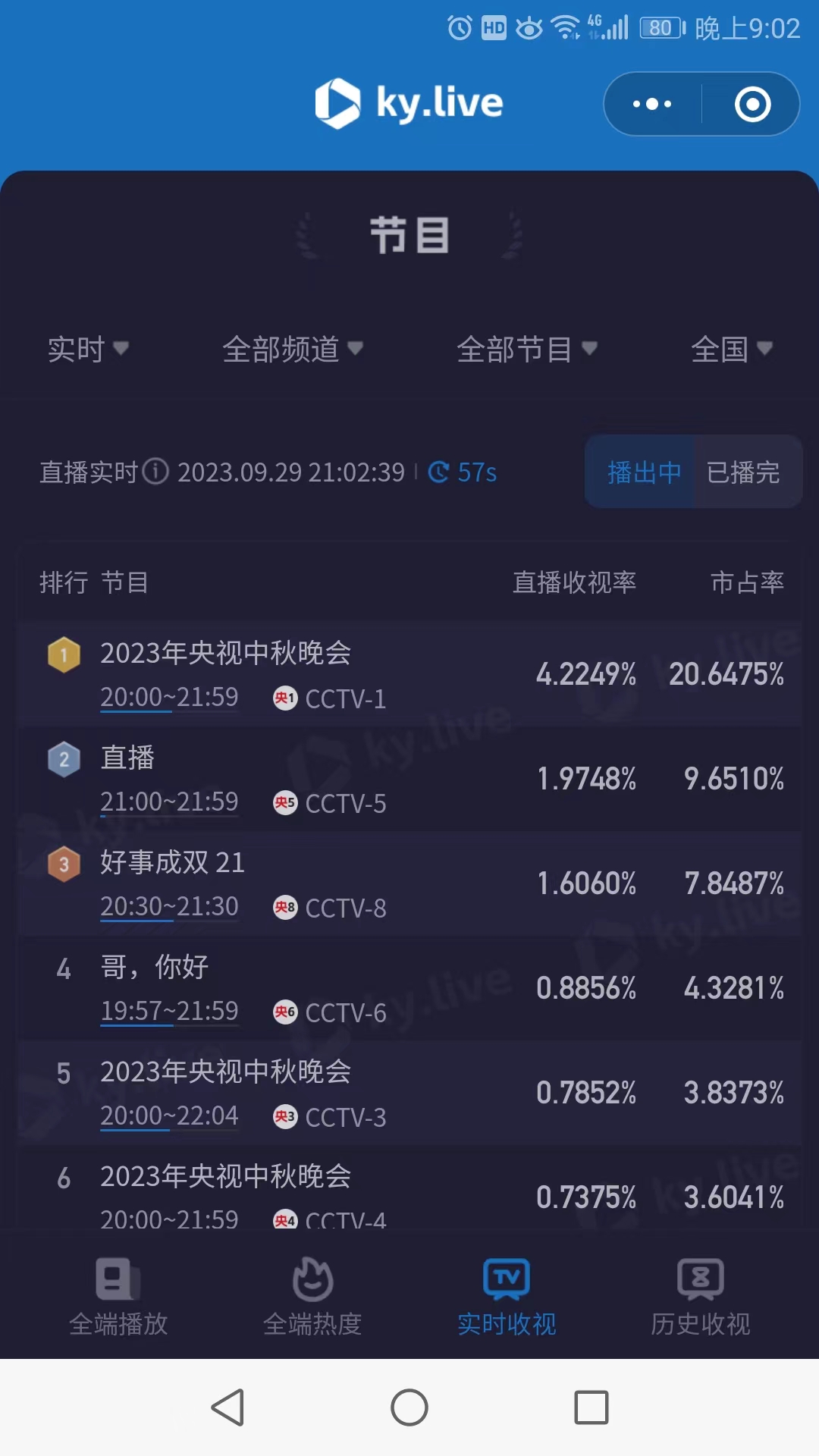Select the 实时收视 tab
Screen dimensions: 819x1456
click(507, 1297)
